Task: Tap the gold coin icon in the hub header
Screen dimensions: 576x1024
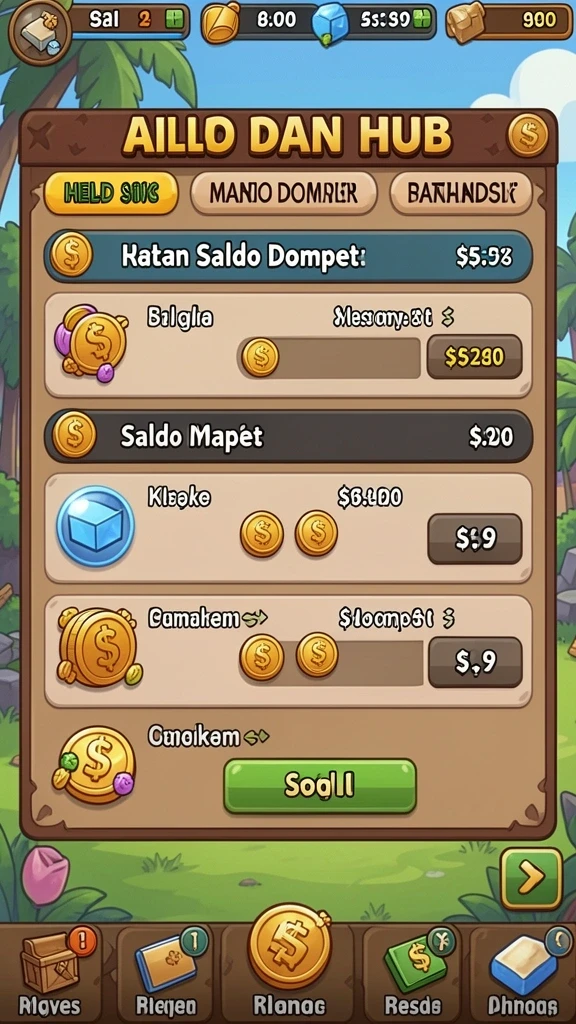Action: (x=528, y=136)
